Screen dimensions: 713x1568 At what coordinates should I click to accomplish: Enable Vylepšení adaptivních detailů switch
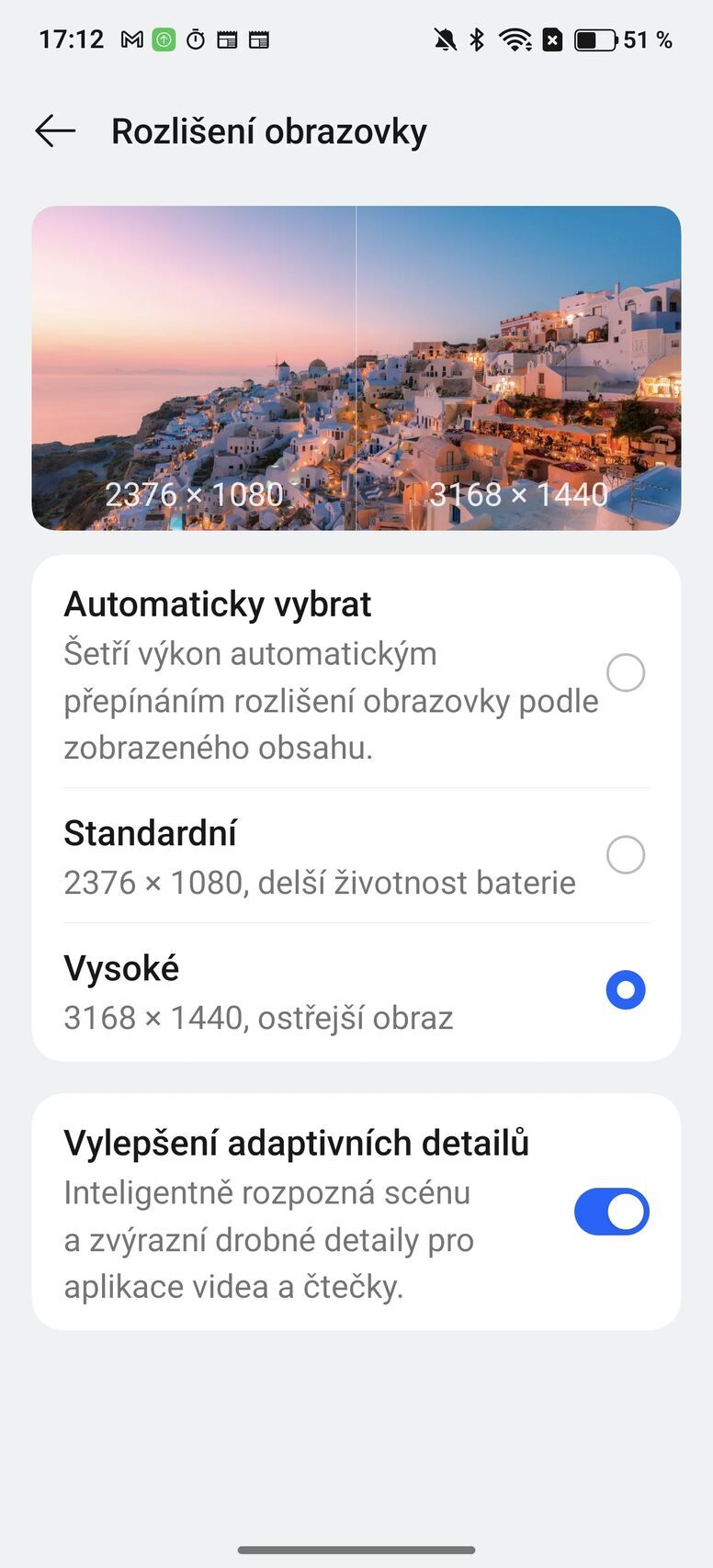(x=612, y=1211)
